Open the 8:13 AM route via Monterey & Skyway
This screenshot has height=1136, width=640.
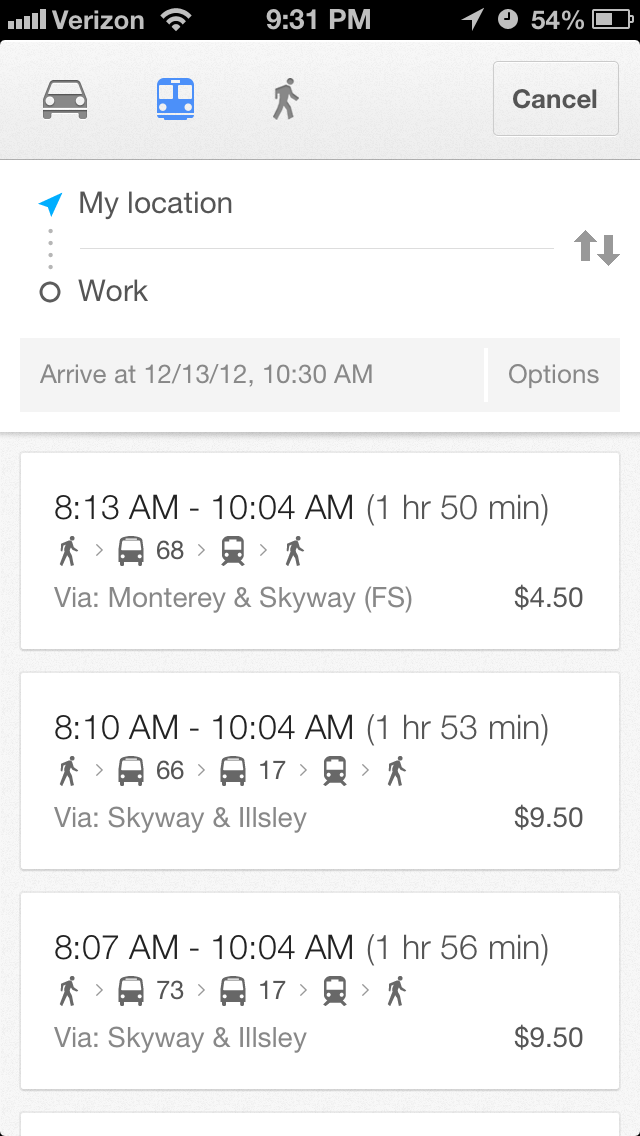coord(320,551)
